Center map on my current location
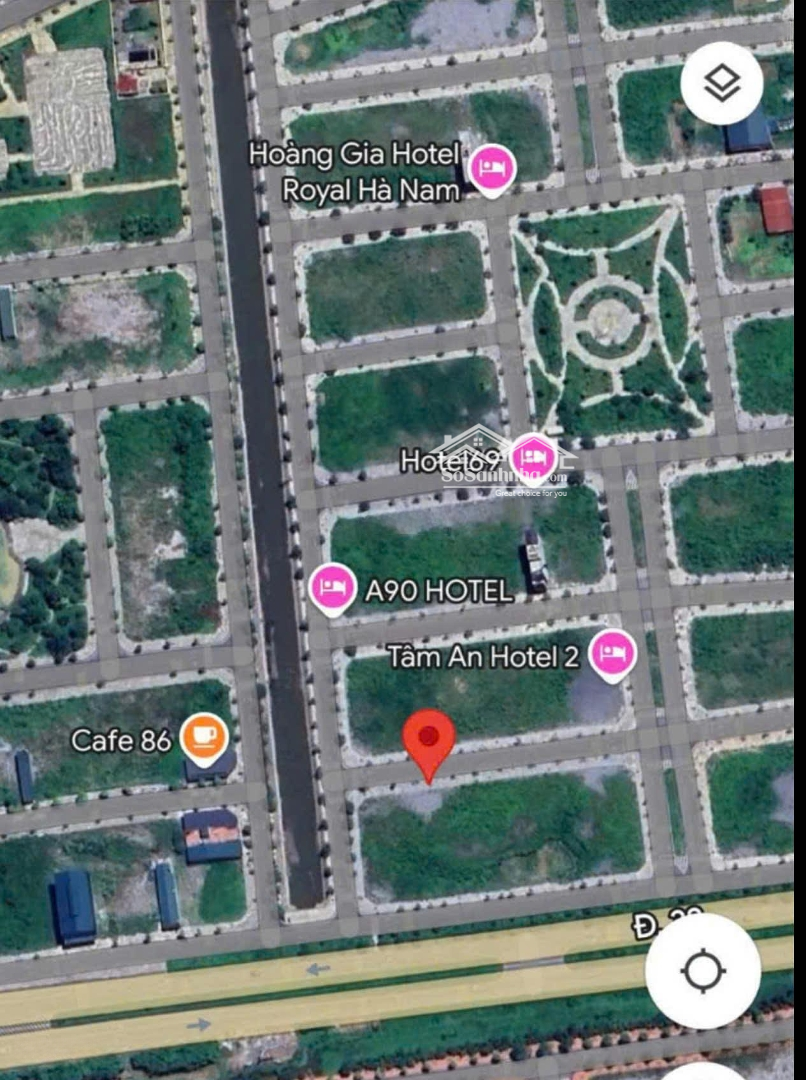 coord(703,971)
